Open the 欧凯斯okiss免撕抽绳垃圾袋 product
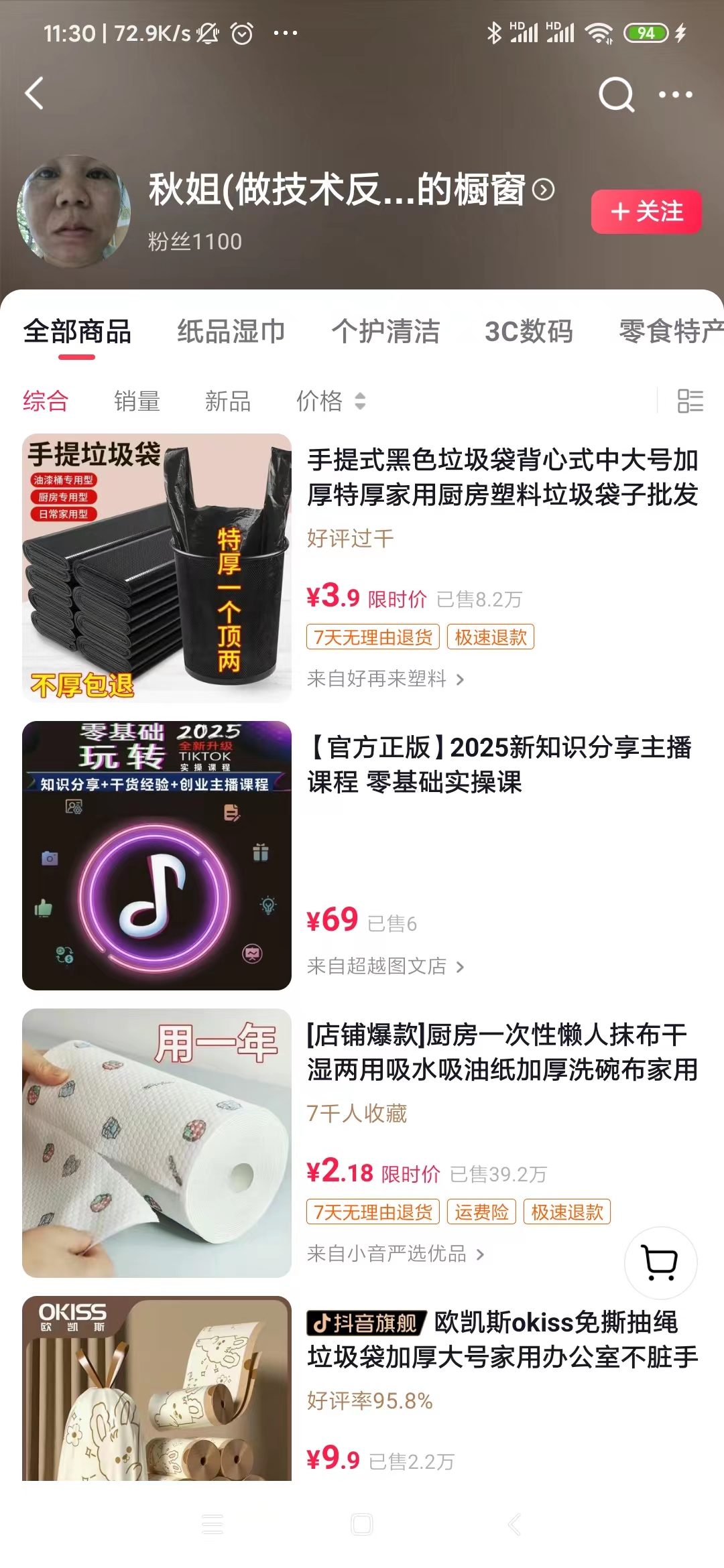Screen dimensions: 724x1568 pos(501,1340)
